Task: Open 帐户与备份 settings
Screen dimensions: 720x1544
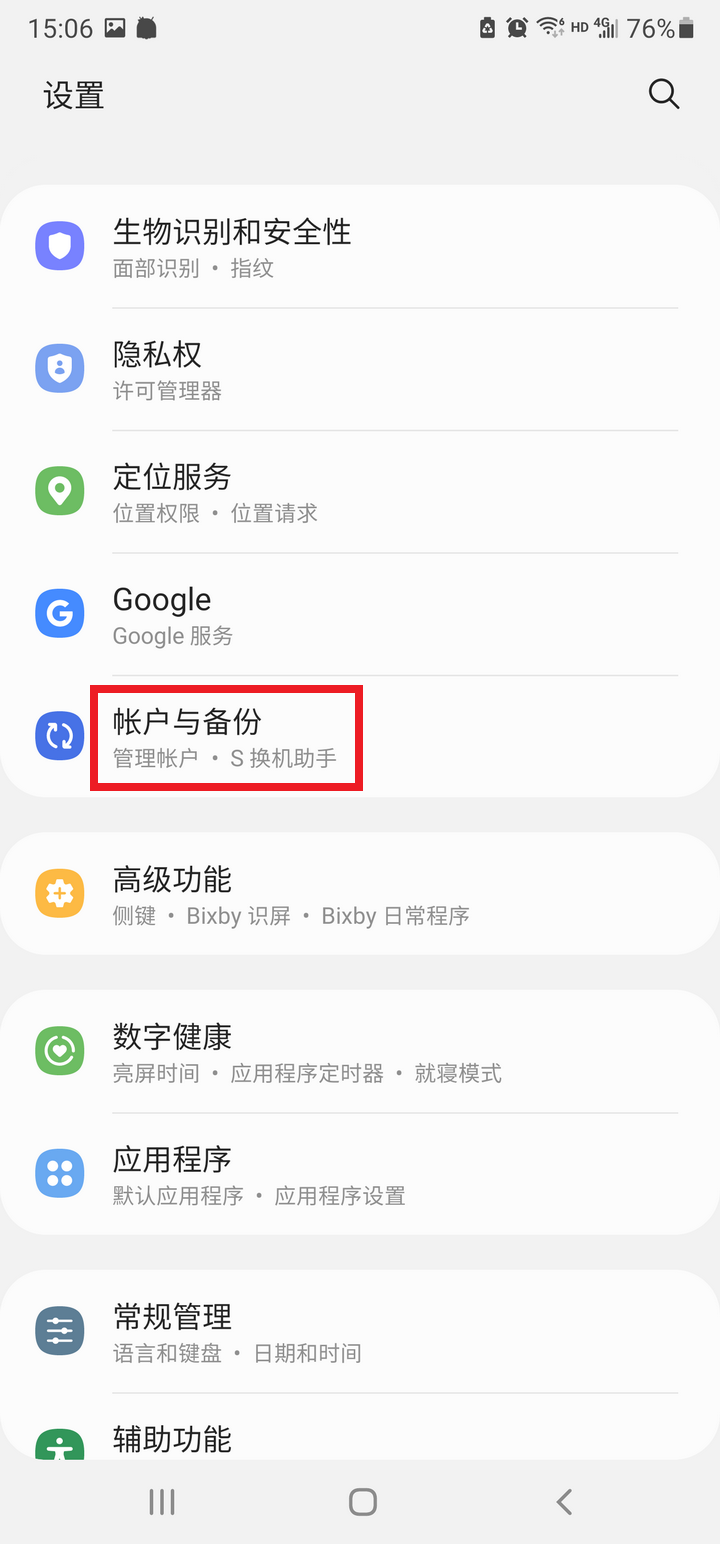Action: pos(360,737)
